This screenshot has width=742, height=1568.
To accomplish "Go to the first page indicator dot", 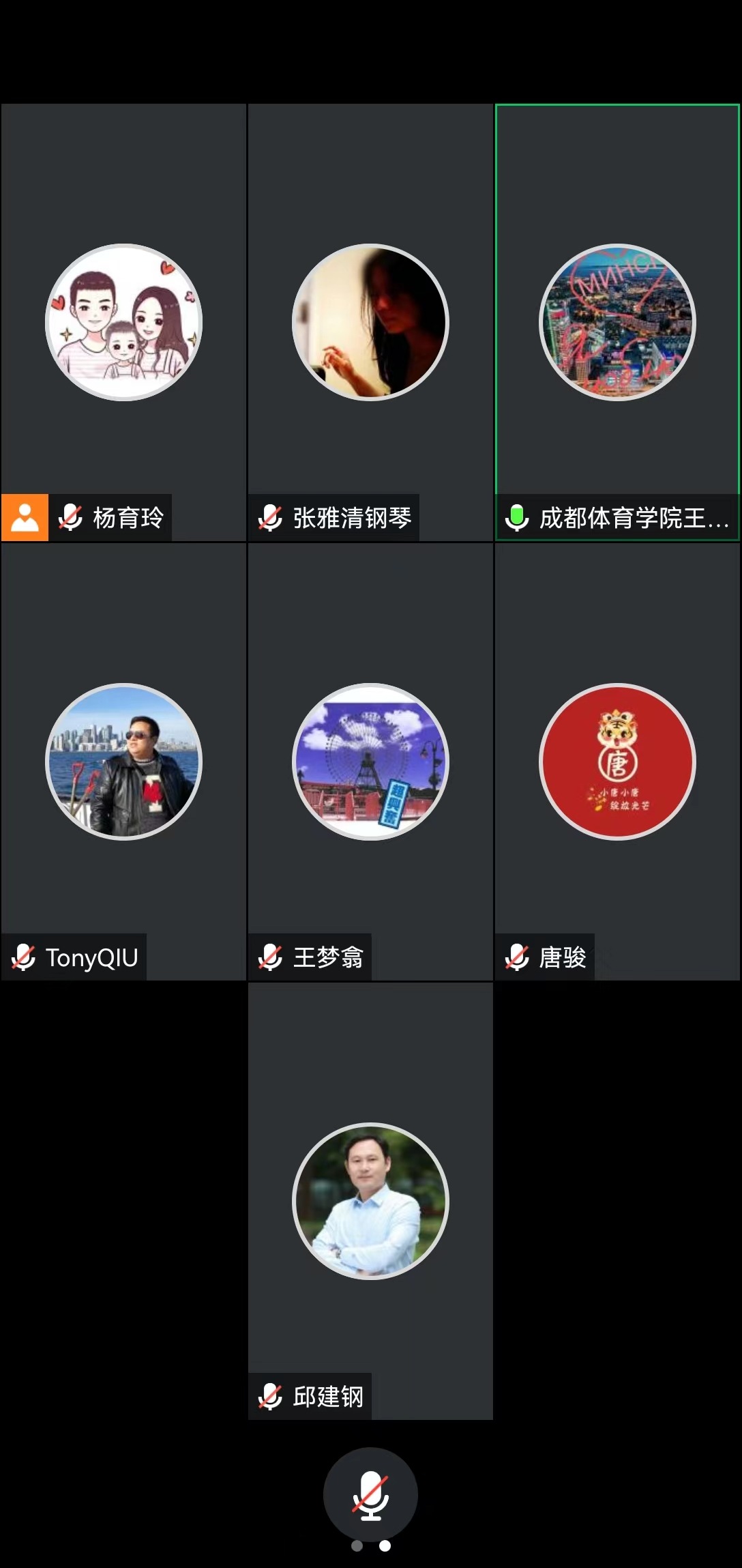I will (357, 1545).
